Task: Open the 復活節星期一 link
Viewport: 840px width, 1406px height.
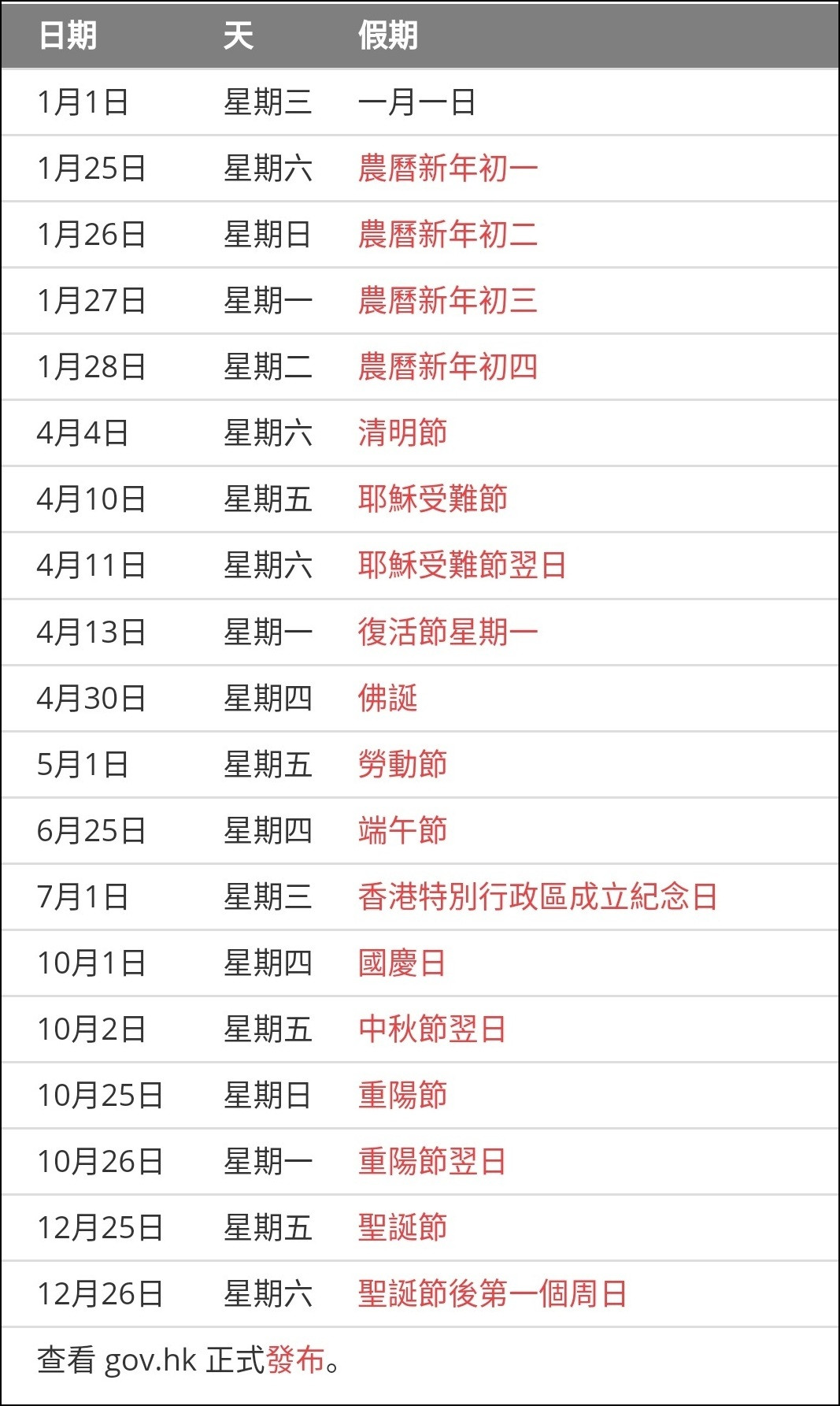Action: tap(447, 632)
